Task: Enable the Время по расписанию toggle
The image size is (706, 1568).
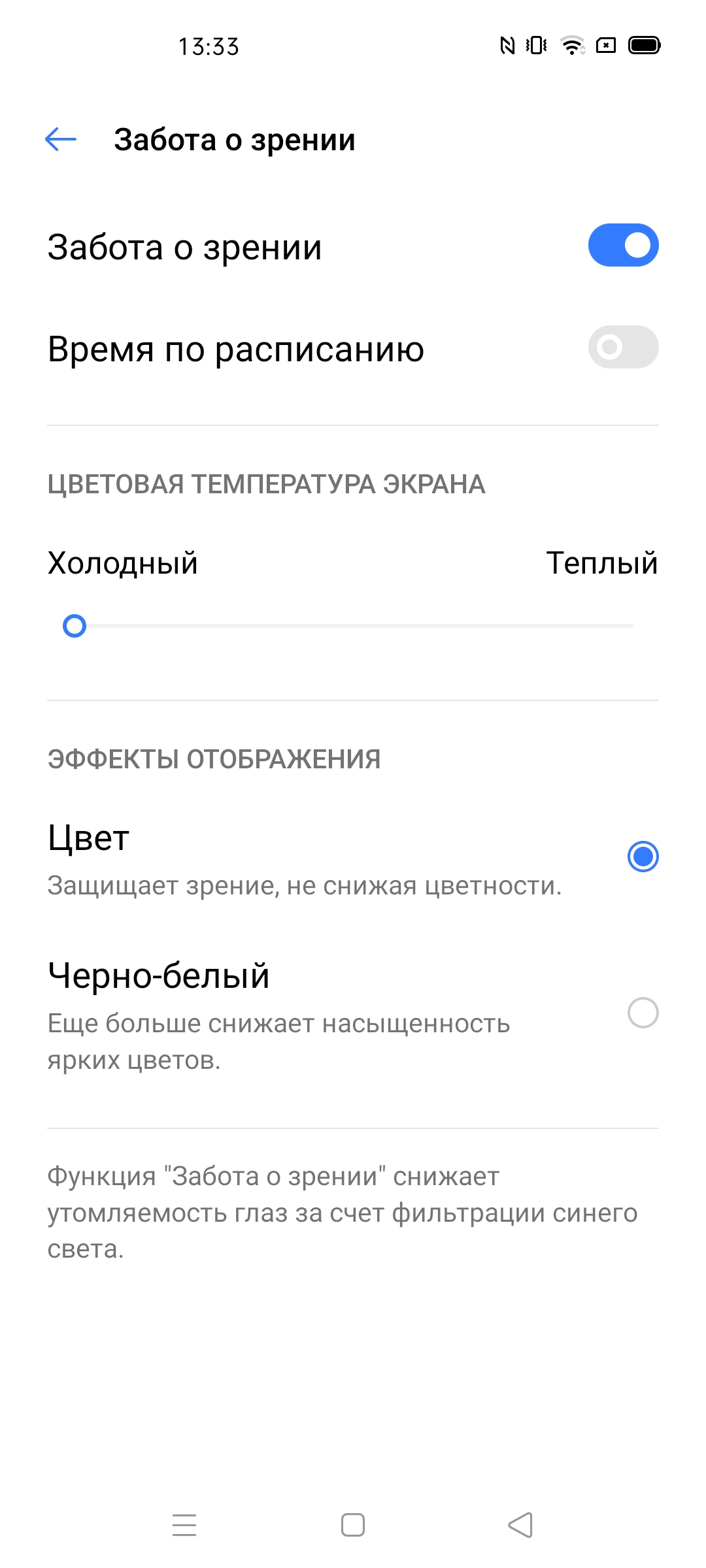Action: pyautogui.click(x=623, y=347)
